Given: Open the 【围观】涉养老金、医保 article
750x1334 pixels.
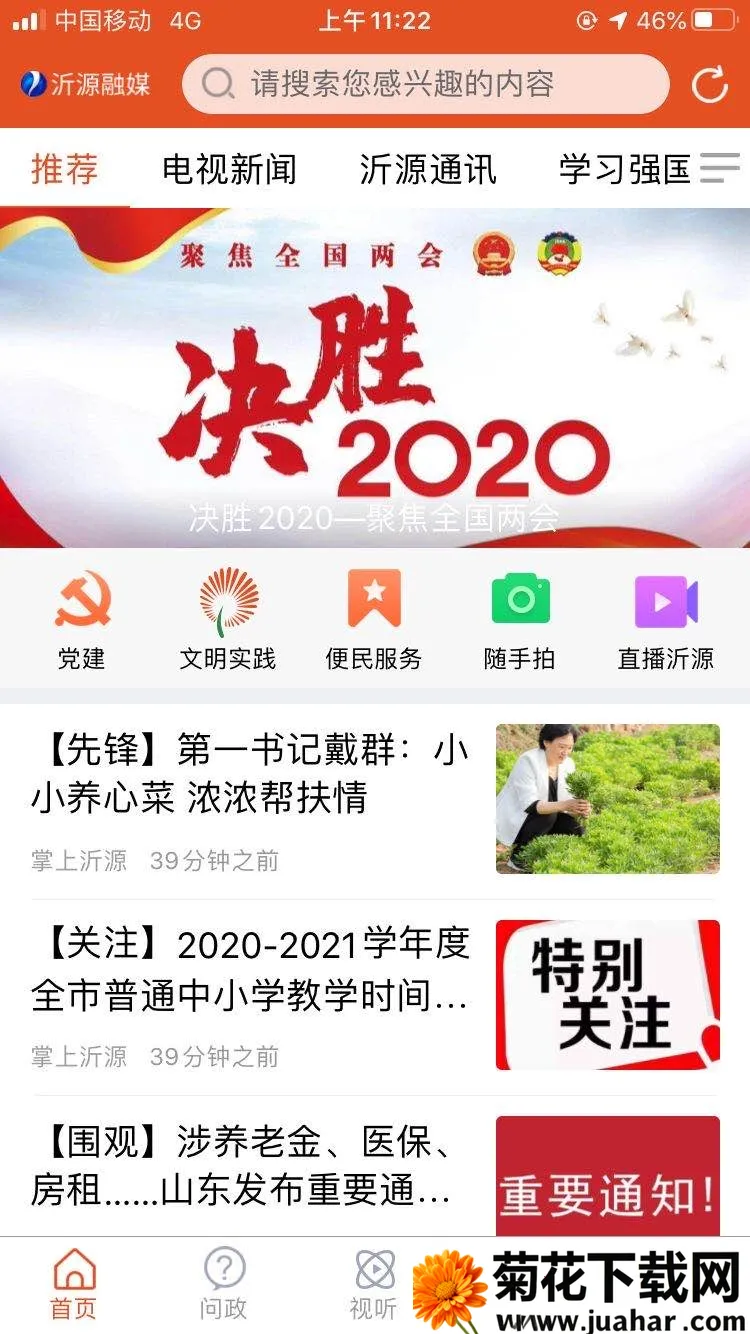Looking at the screenshot, I should [x=250, y=1166].
